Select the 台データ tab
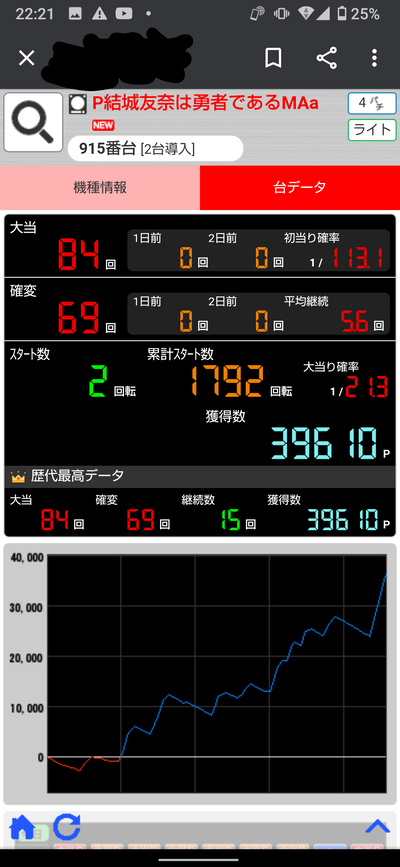The image size is (400, 867). (300, 187)
